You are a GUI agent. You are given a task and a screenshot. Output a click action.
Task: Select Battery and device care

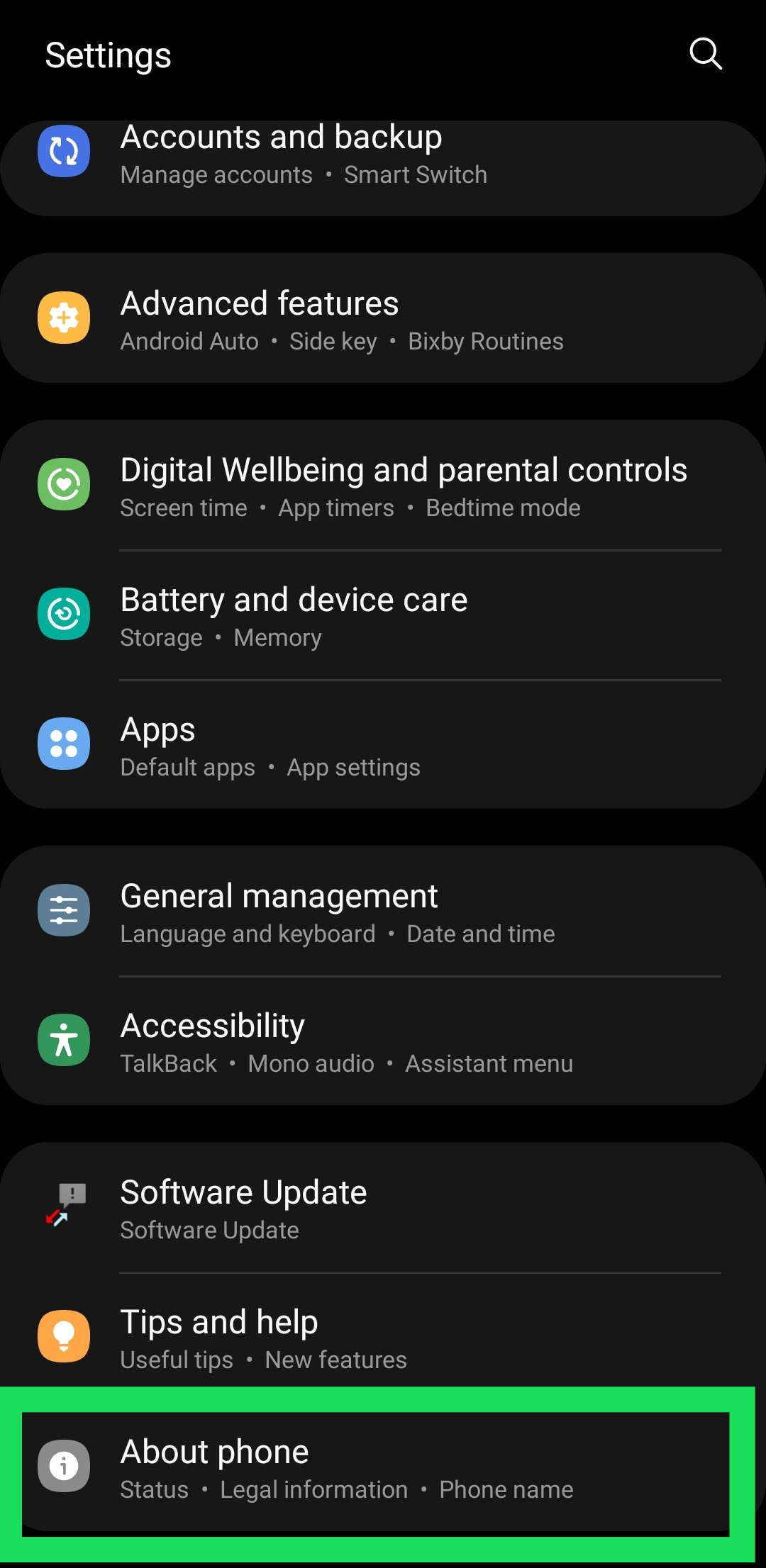coord(383,616)
